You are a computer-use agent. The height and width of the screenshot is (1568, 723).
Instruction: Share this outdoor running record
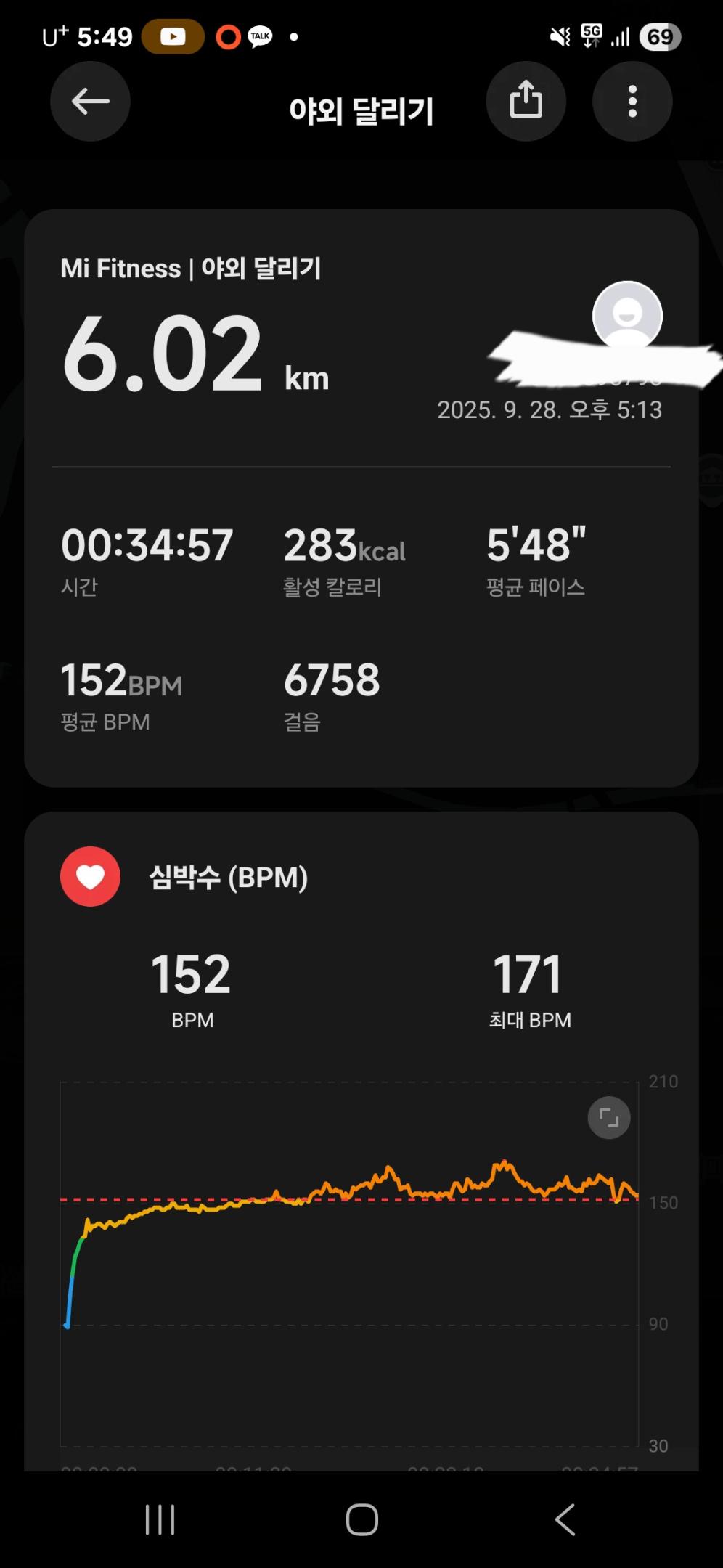526,102
